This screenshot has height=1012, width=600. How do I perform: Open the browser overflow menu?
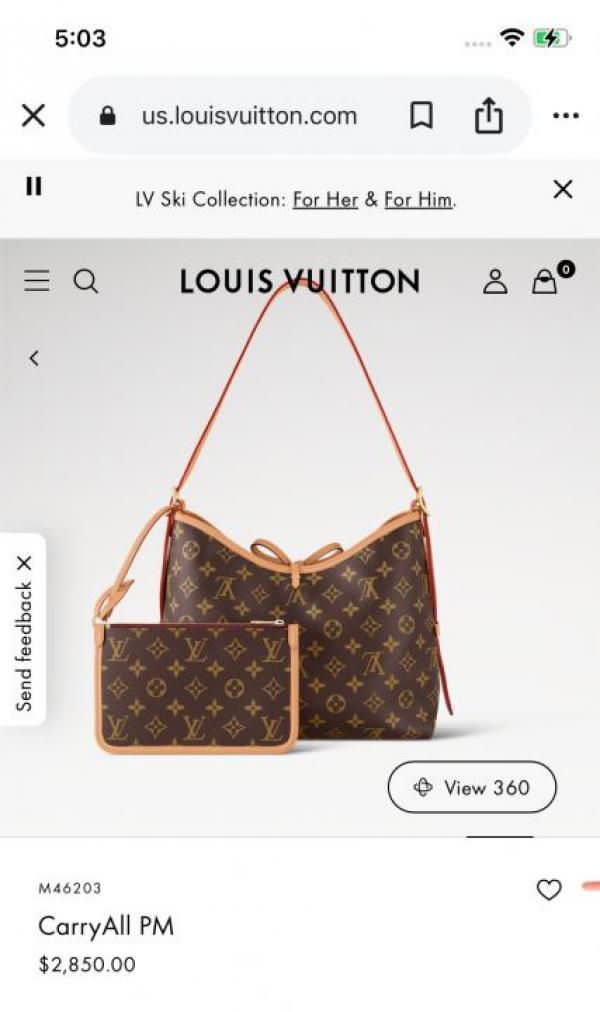click(565, 116)
